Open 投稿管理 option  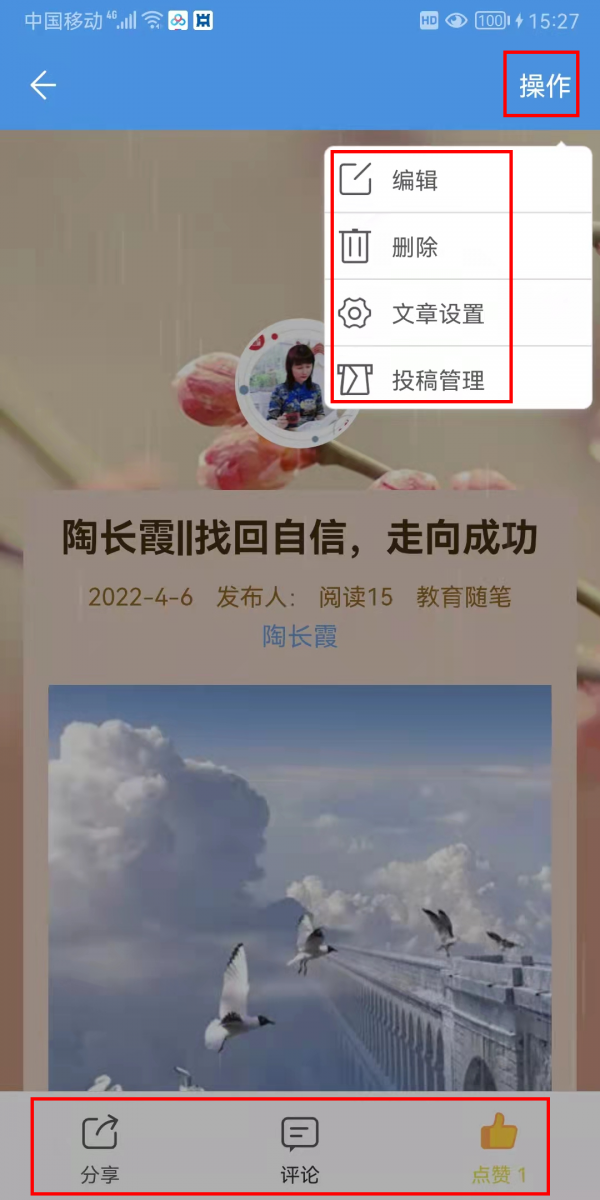(x=438, y=380)
